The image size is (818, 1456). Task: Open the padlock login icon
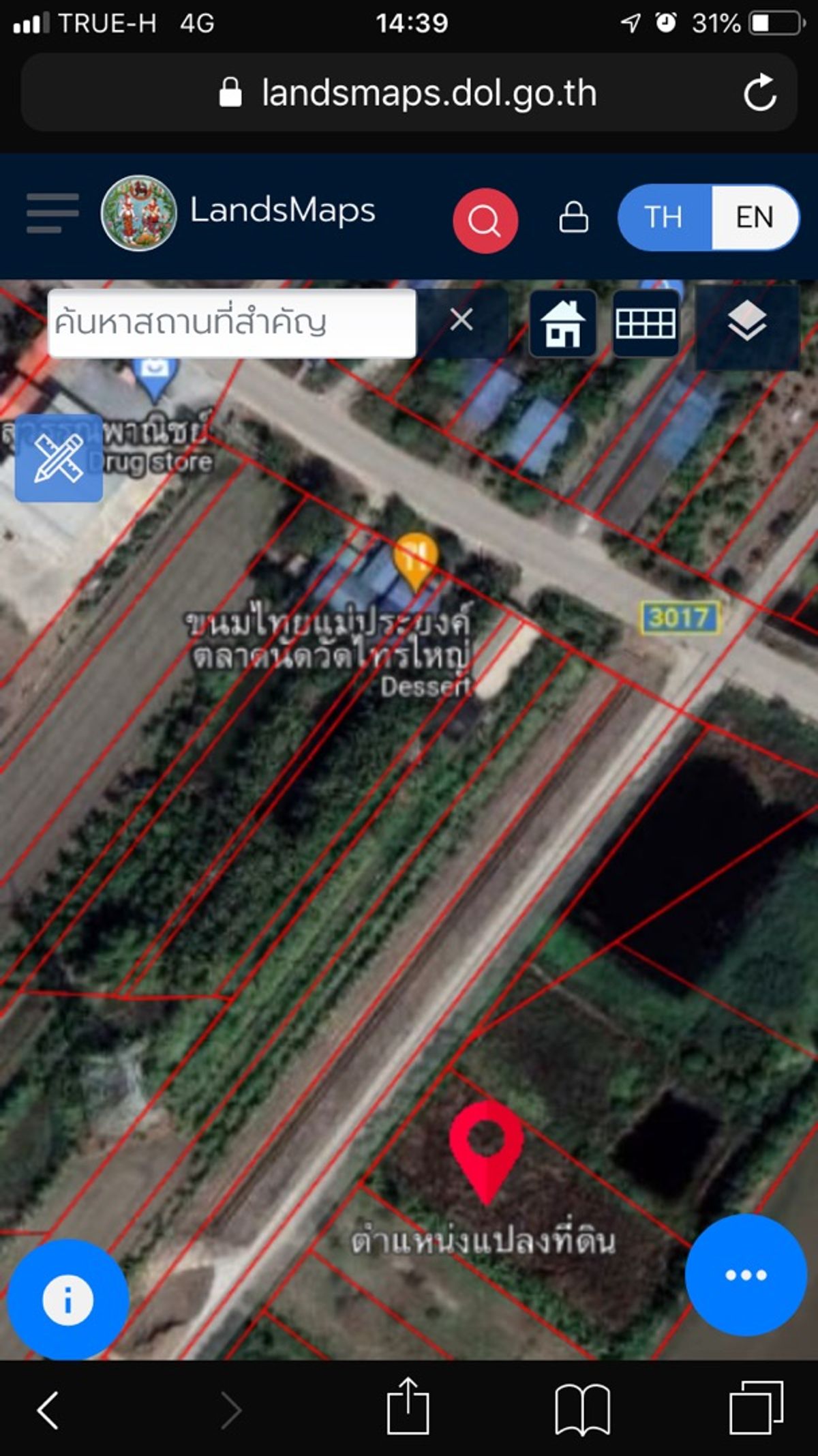[573, 218]
